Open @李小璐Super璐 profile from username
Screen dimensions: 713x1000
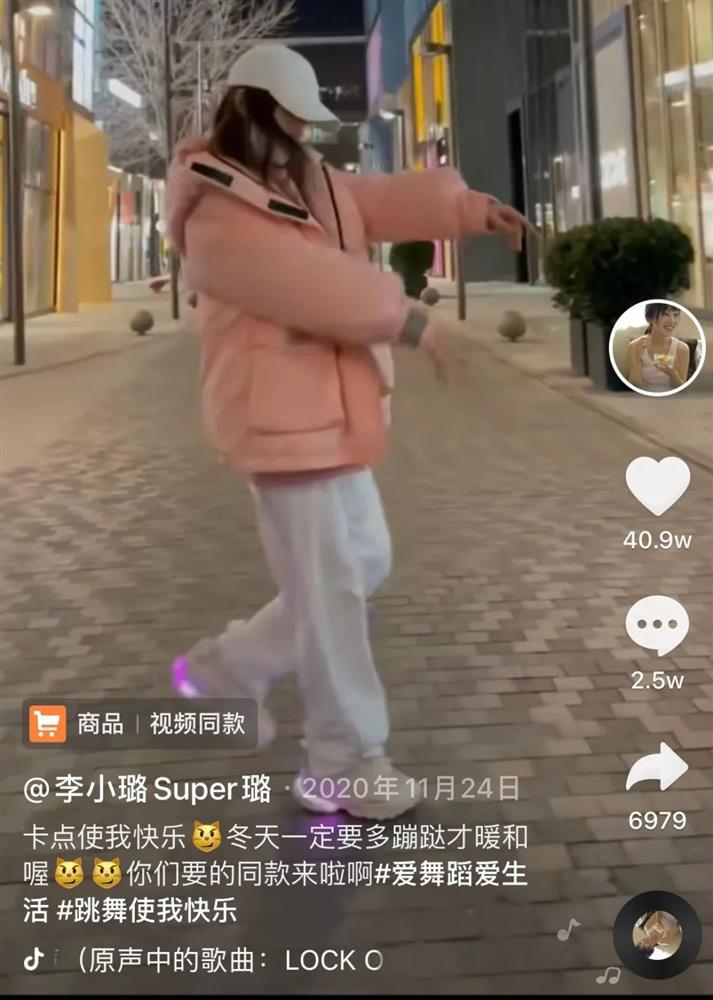point(148,789)
